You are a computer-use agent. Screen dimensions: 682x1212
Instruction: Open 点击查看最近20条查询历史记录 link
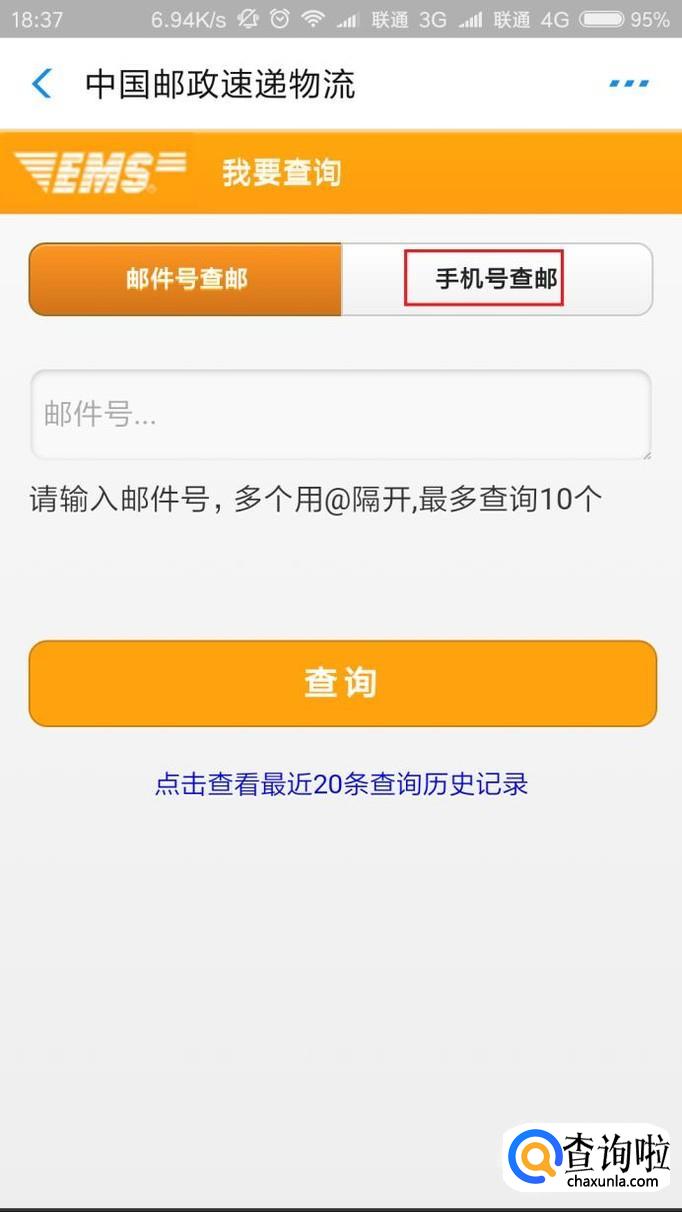(341, 783)
